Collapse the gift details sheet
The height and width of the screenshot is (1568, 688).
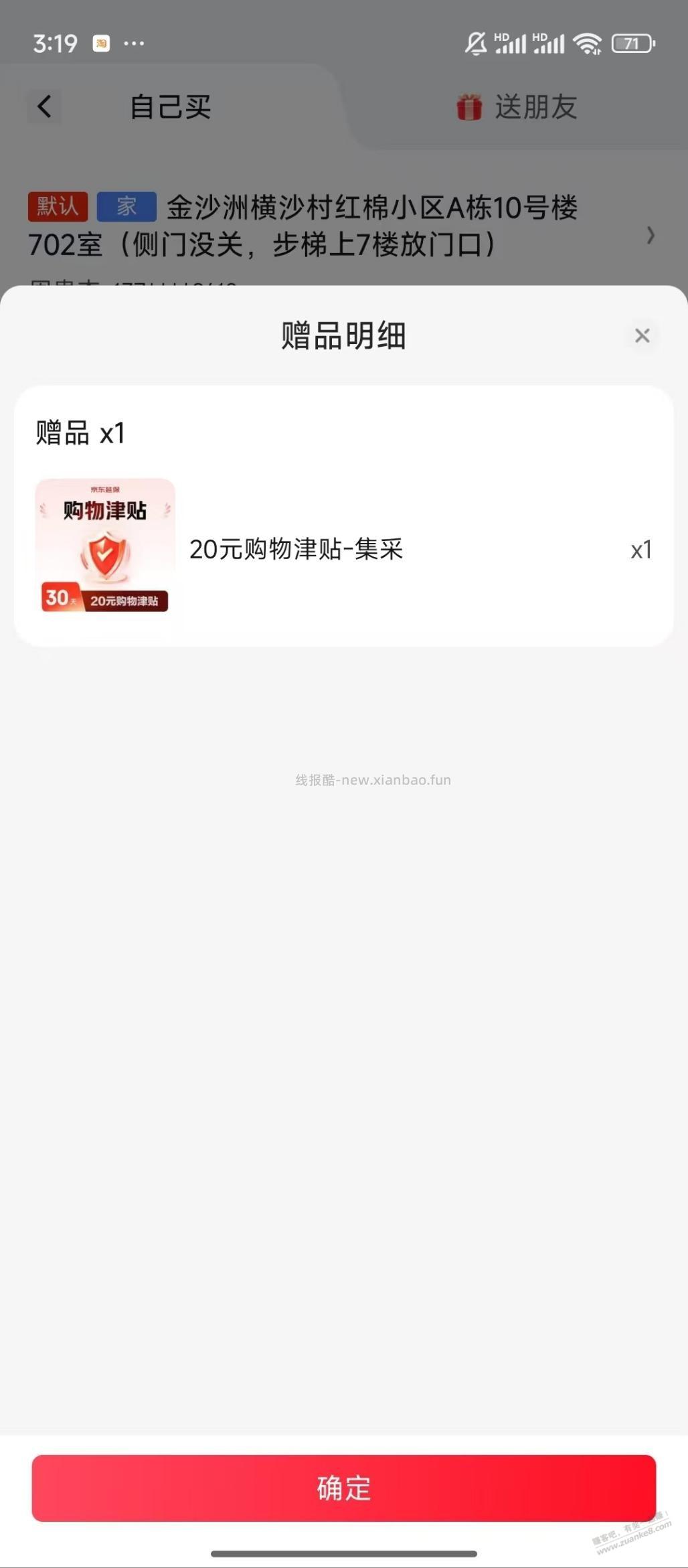642,335
